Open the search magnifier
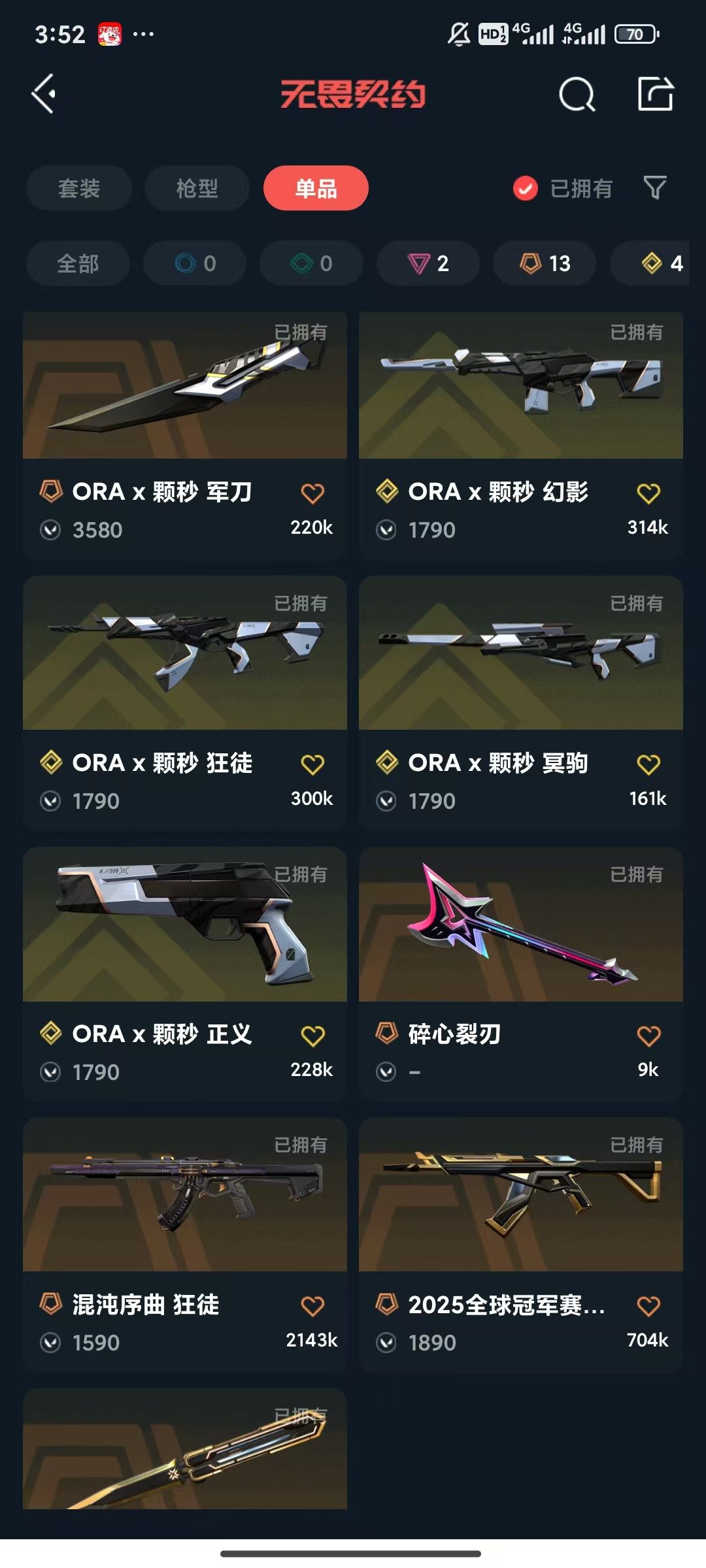The image size is (706, 1568). pyautogui.click(x=577, y=93)
